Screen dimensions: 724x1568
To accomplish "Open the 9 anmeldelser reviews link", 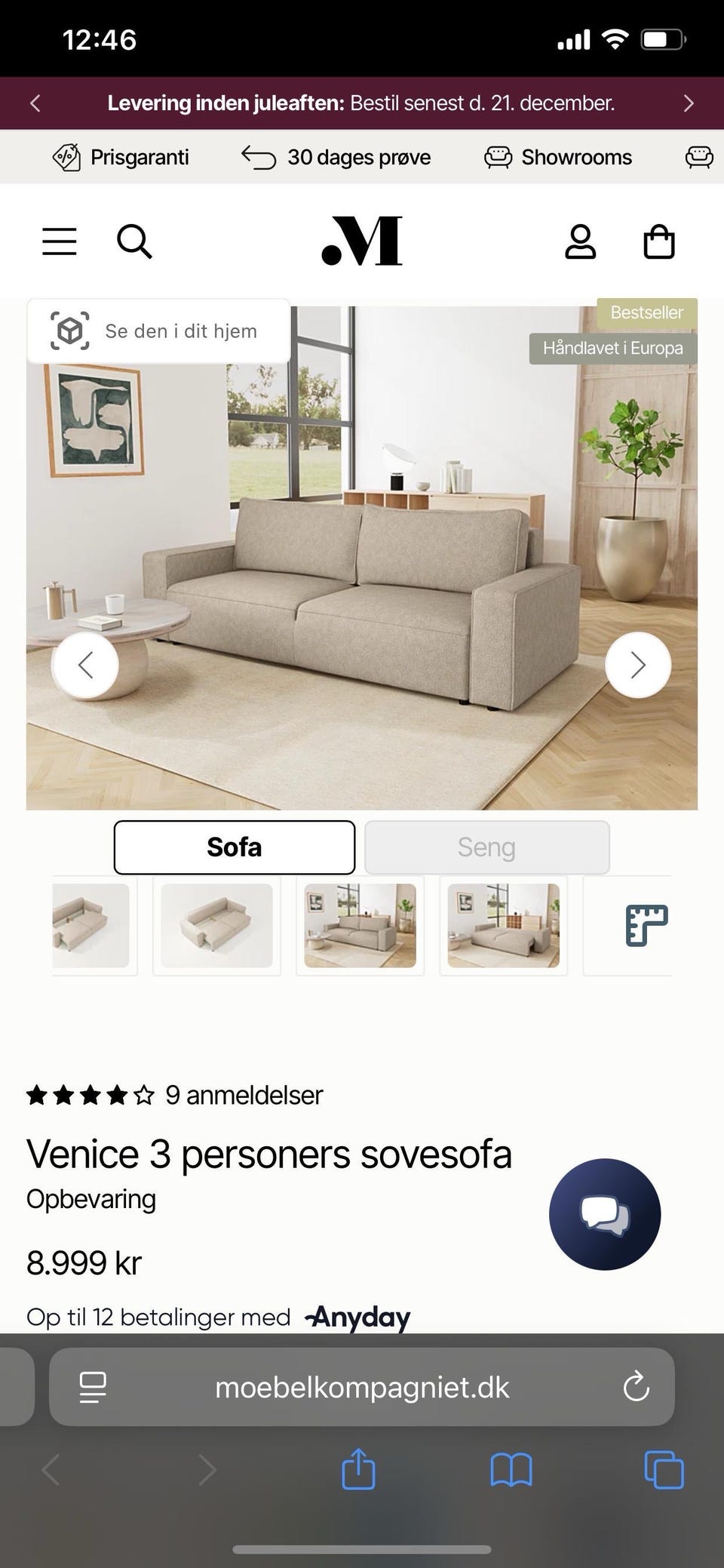I will pyautogui.click(x=243, y=1095).
